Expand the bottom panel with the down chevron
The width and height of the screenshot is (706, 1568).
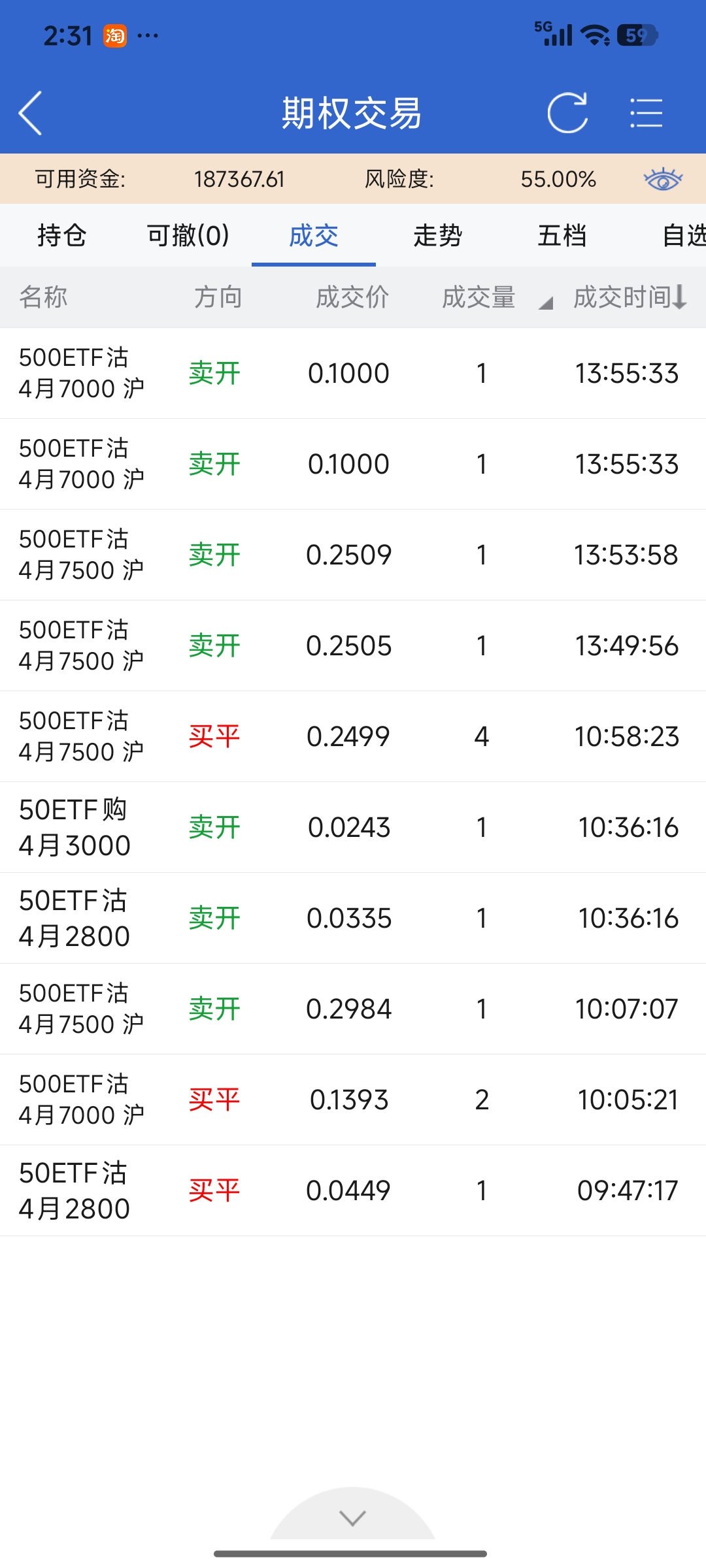coord(352,1517)
